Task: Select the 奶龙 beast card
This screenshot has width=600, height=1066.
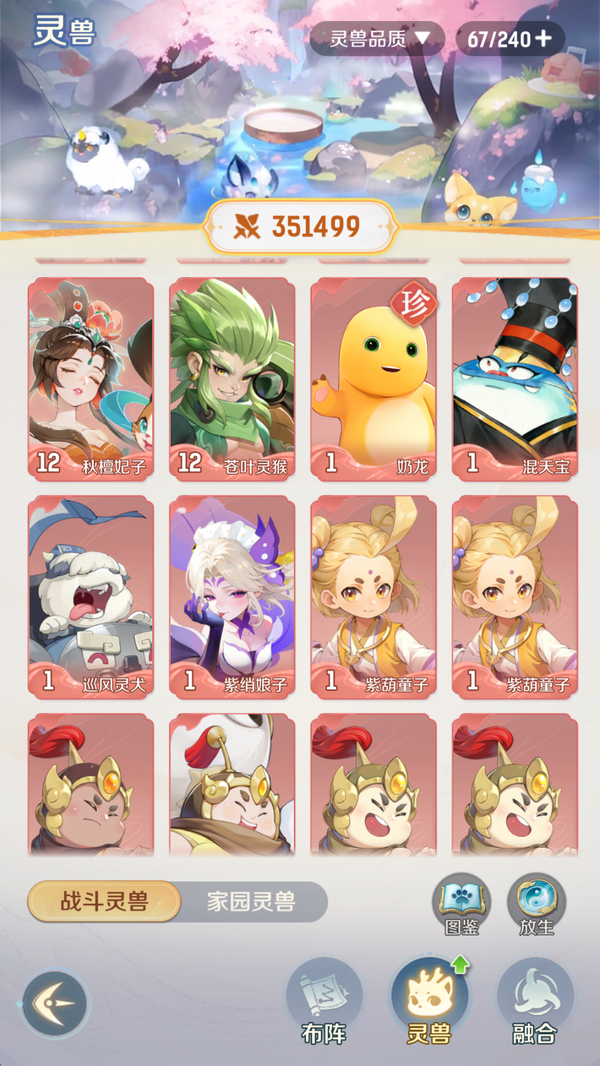Action: (x=373, y=380)
